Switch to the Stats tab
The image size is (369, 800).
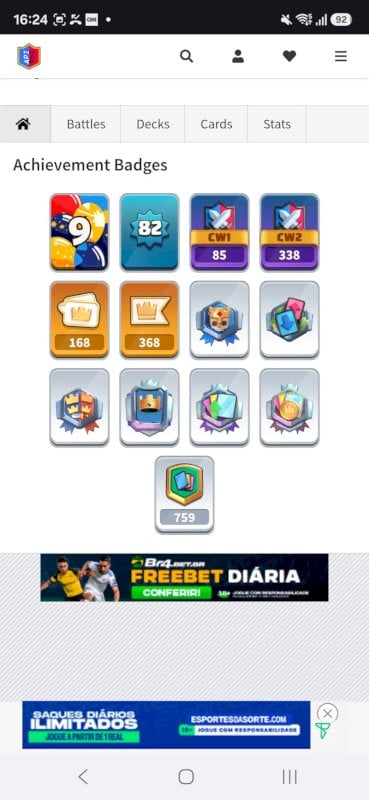277,124
